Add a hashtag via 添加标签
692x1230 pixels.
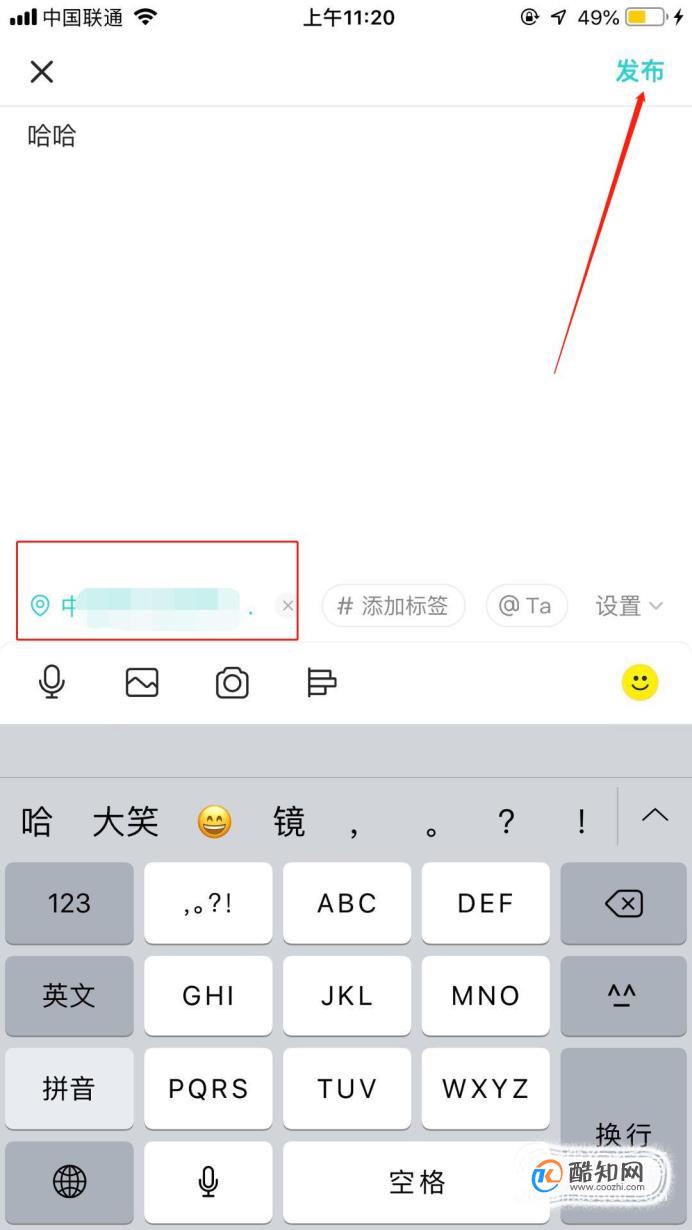coord(393,606)
